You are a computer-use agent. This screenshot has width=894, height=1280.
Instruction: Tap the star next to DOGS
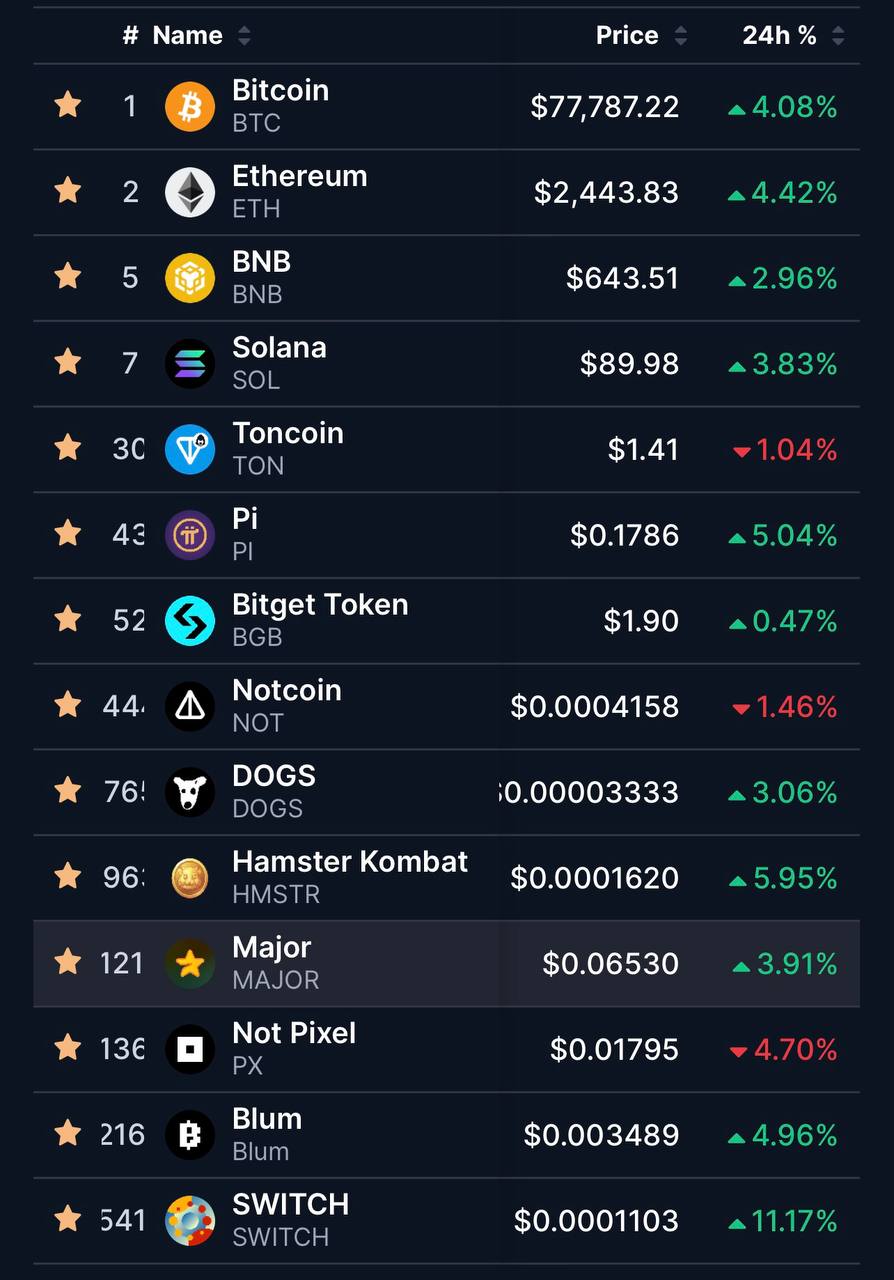(68, 791)
